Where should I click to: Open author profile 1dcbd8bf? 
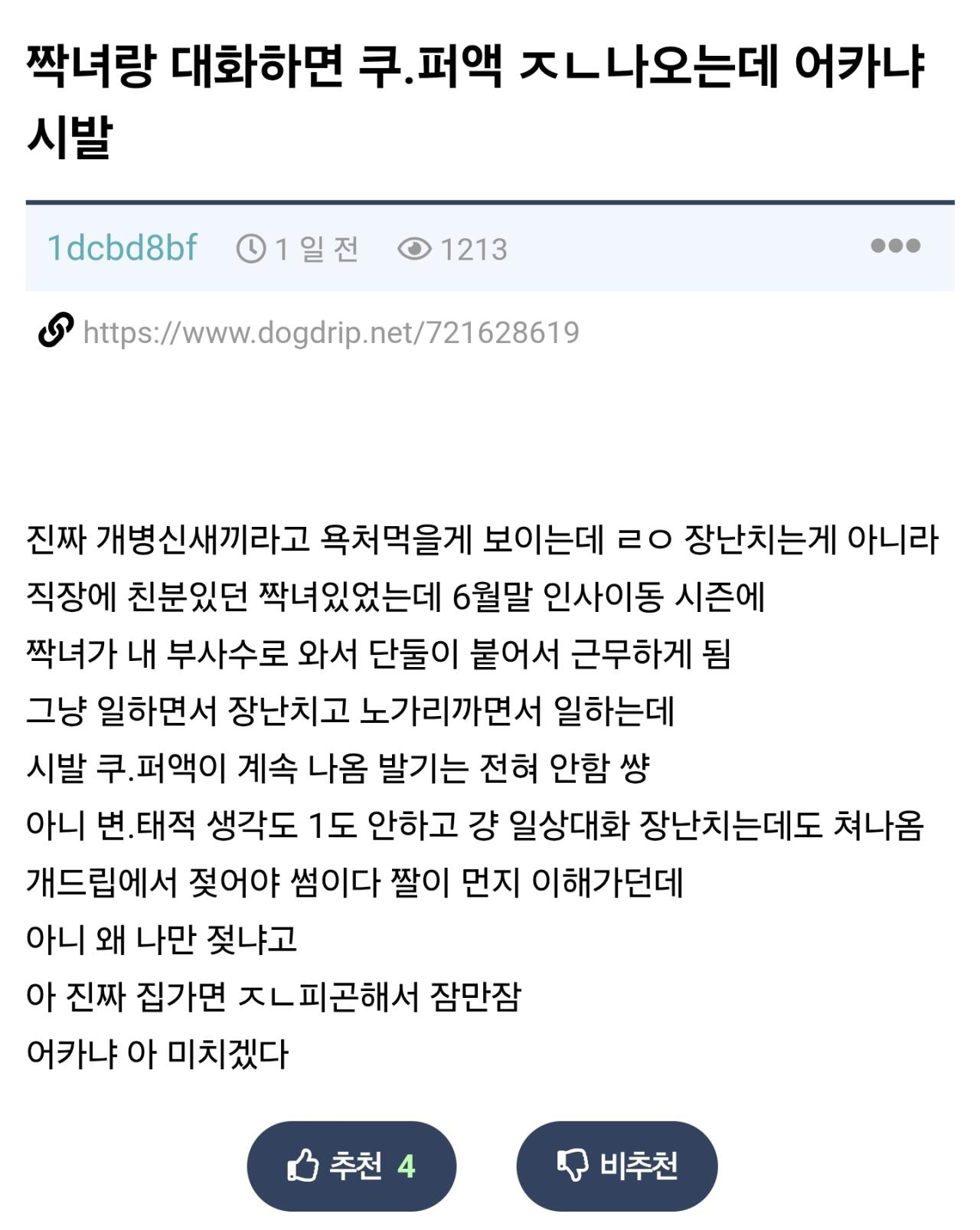click(122, 248)
